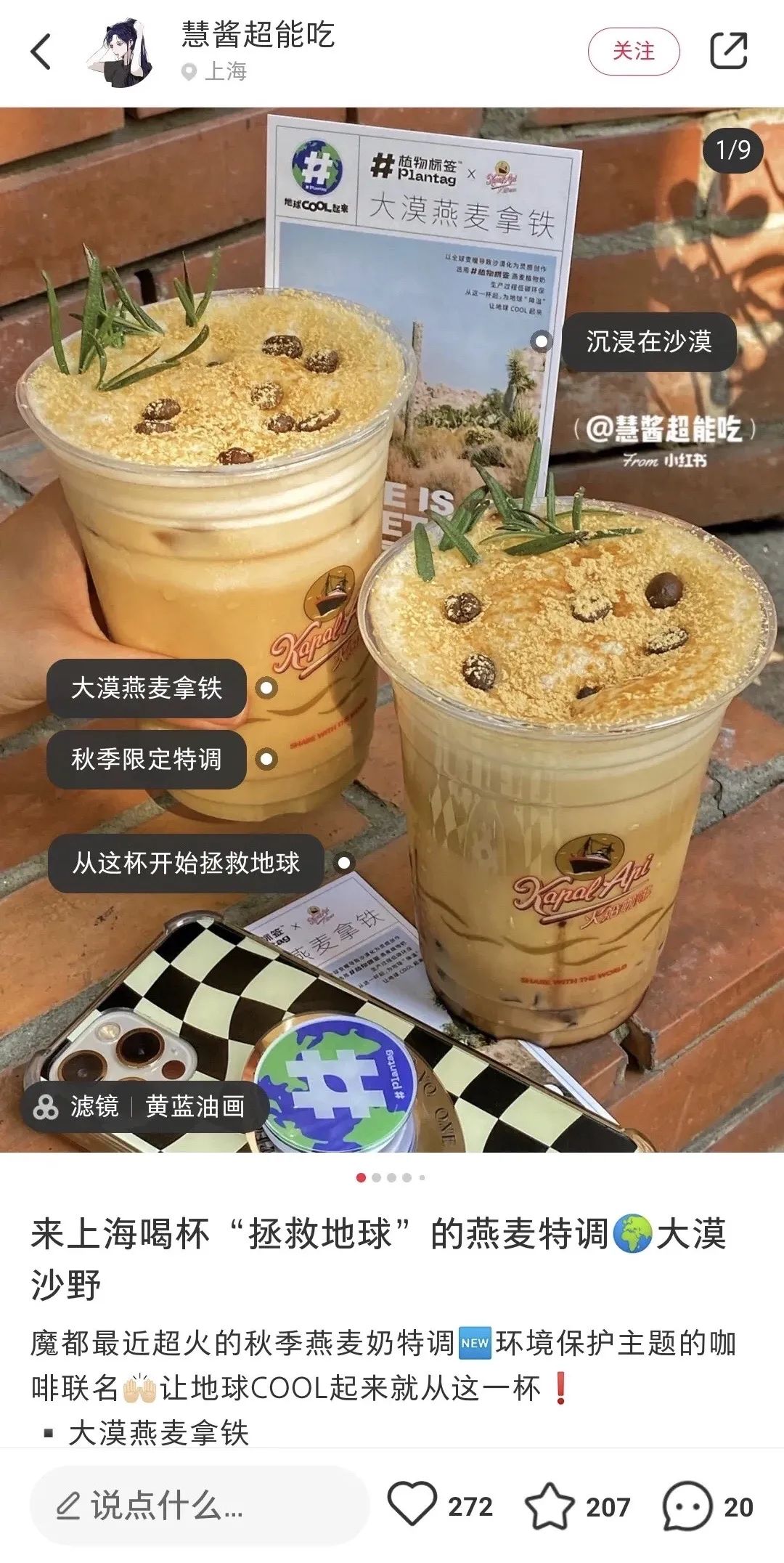Like this post with the heart icon
784x1563 pixels.
(x=412, y=1505)
